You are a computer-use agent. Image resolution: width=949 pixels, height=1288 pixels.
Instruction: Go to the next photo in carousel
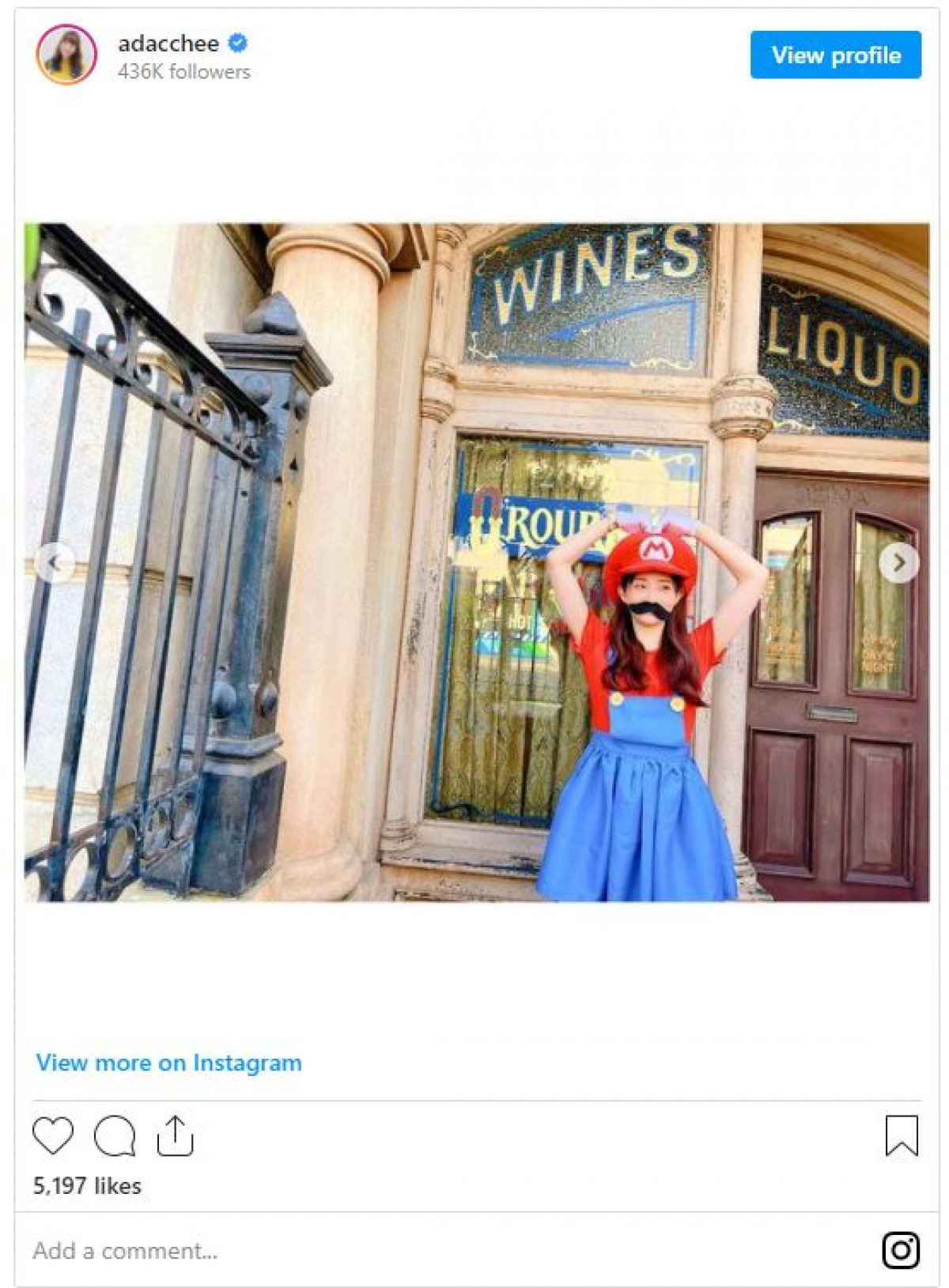point(898,562)
